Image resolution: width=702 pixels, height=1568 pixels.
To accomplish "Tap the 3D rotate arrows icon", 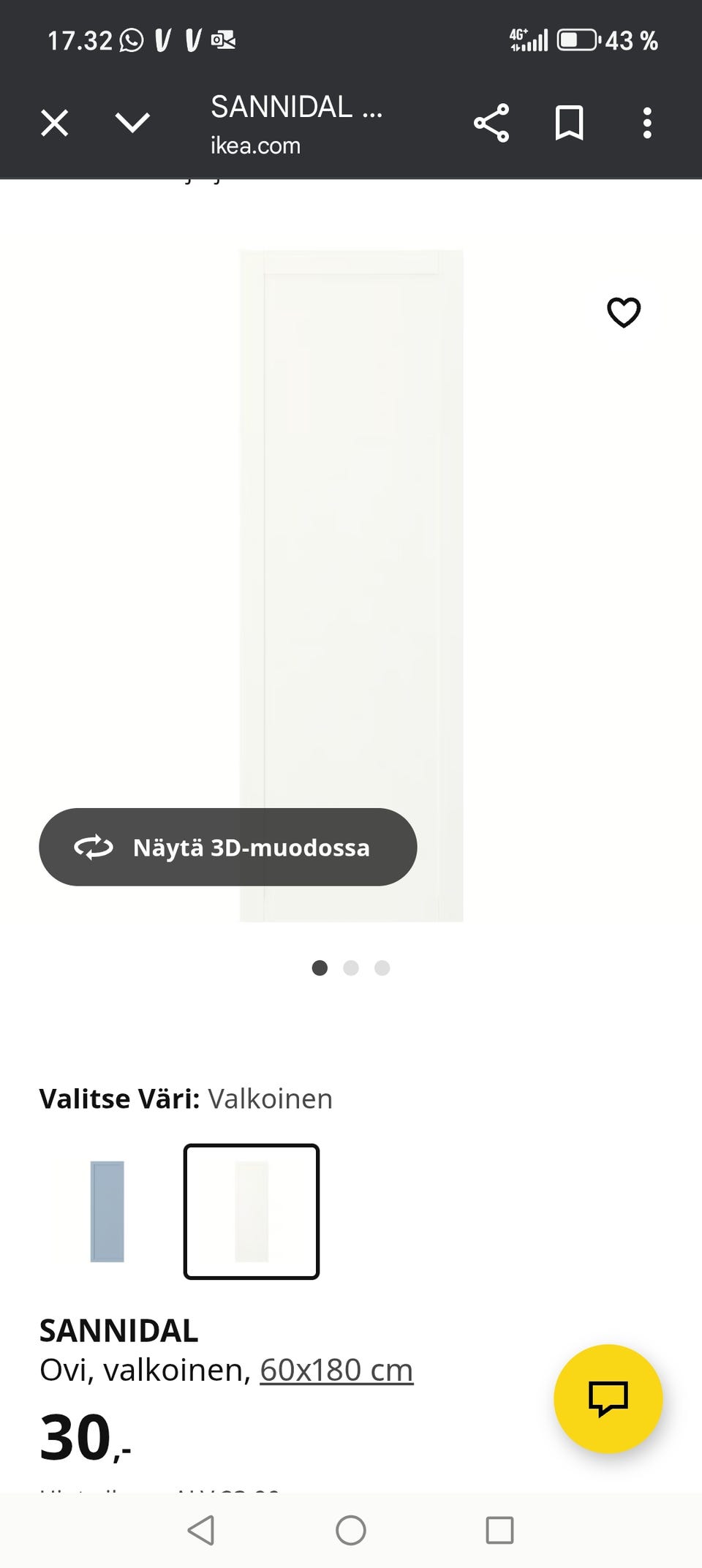I will [93, 848].
